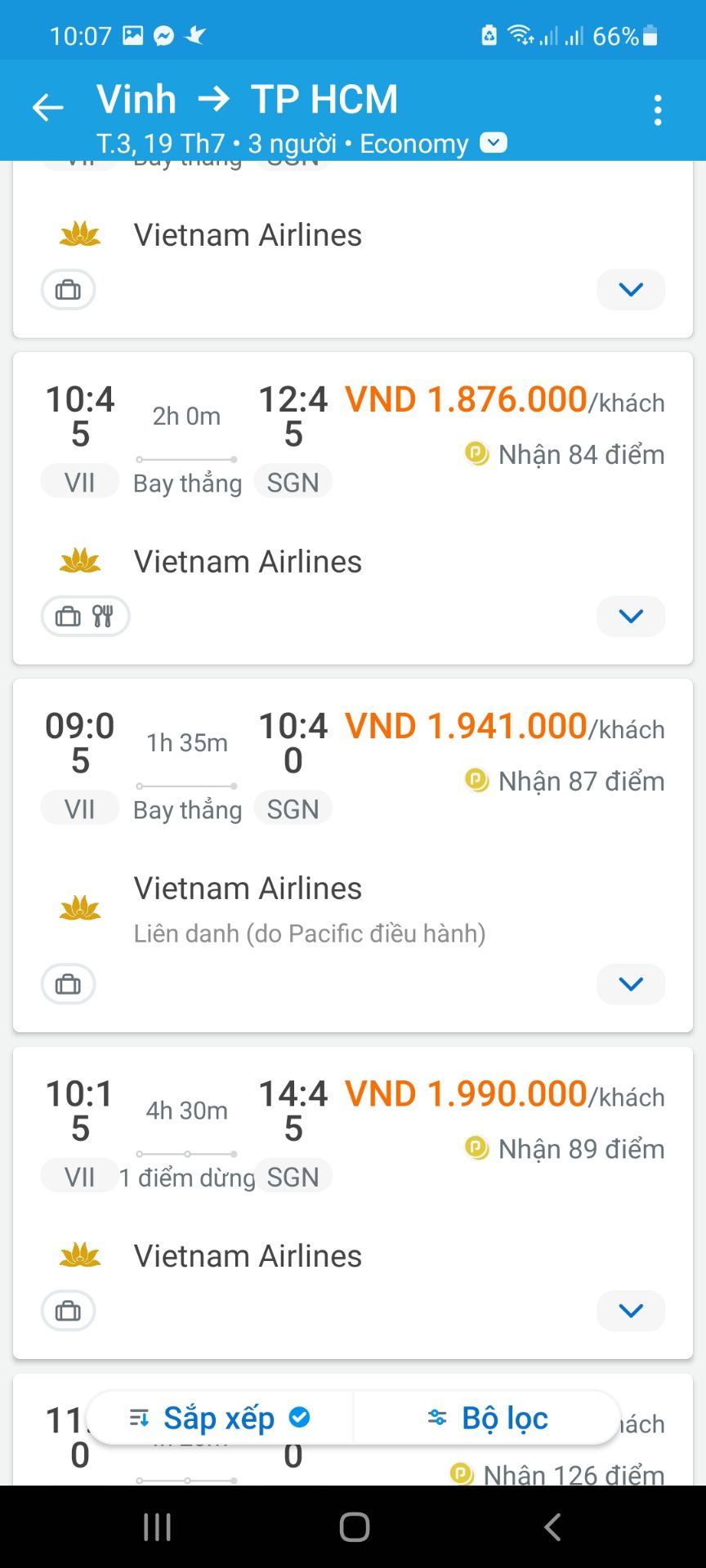The width and height of the screenshot is (706, 1568).
Task: Open the Bộ lọc filter panel
Action: click(x=505, y=1418)
